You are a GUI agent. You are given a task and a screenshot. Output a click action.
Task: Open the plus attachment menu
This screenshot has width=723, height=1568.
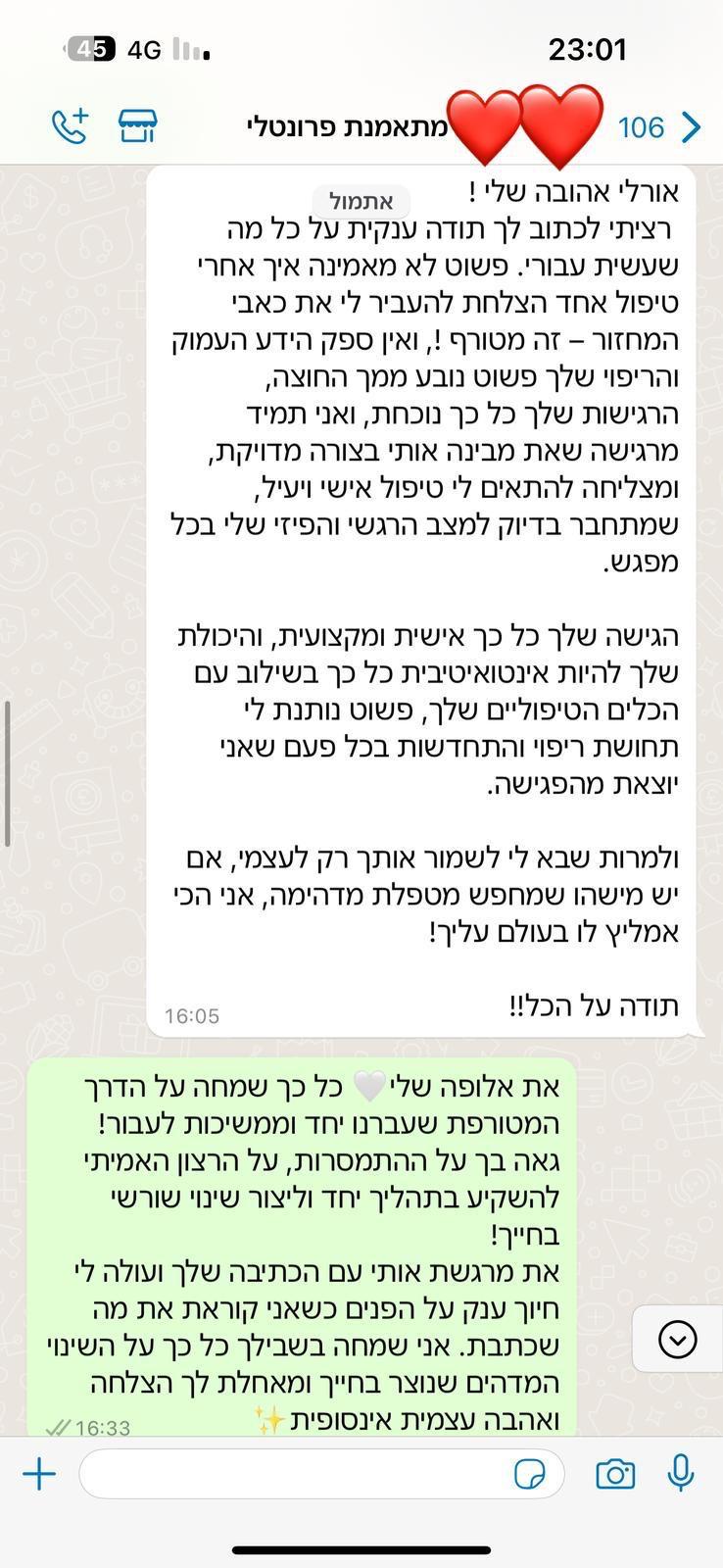(39, 1473)
